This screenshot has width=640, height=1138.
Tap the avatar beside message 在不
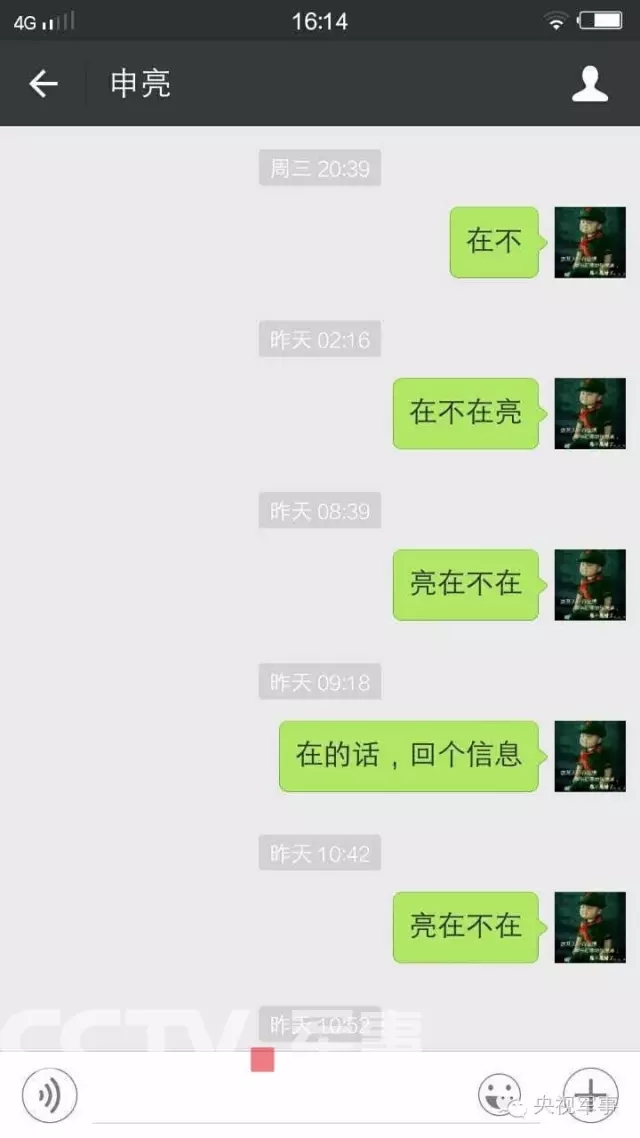pyautogui.click(x=590, y=242)
